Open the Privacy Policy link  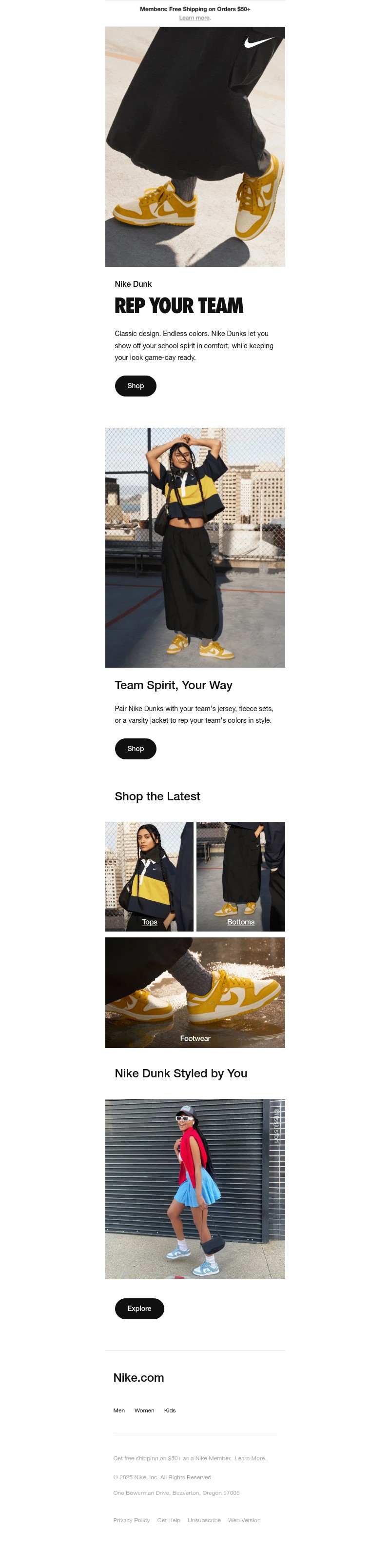pyautogui.click(x=132, y=1521)
